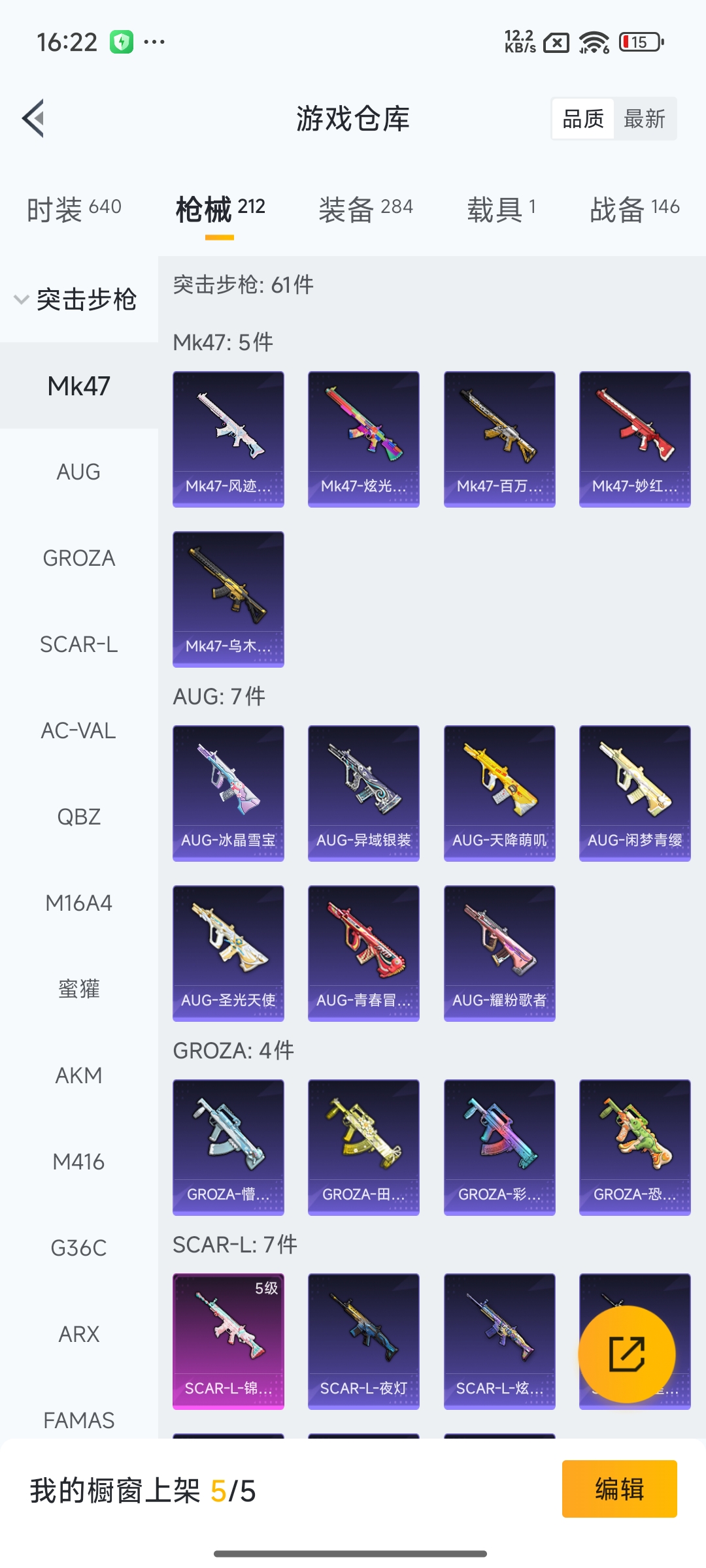Switch to the 战备 tab

point(634,209)
